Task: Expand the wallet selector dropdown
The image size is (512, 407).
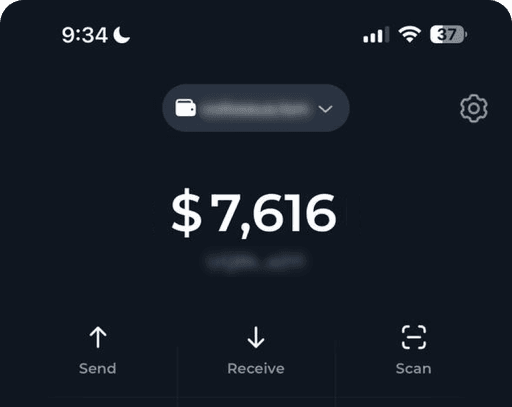Action: point(256,108)
